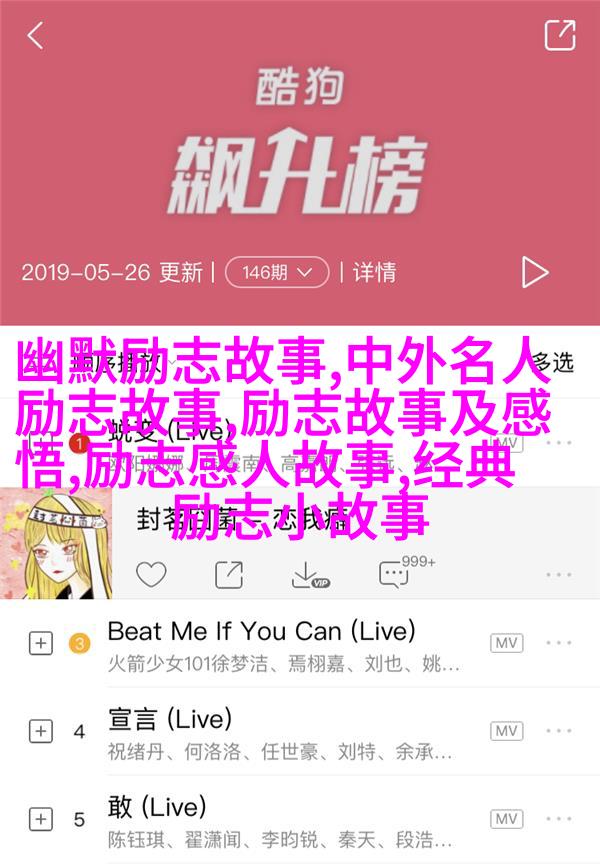Download the expanded song (VIP)
The image size is (600, 864).
309,575
